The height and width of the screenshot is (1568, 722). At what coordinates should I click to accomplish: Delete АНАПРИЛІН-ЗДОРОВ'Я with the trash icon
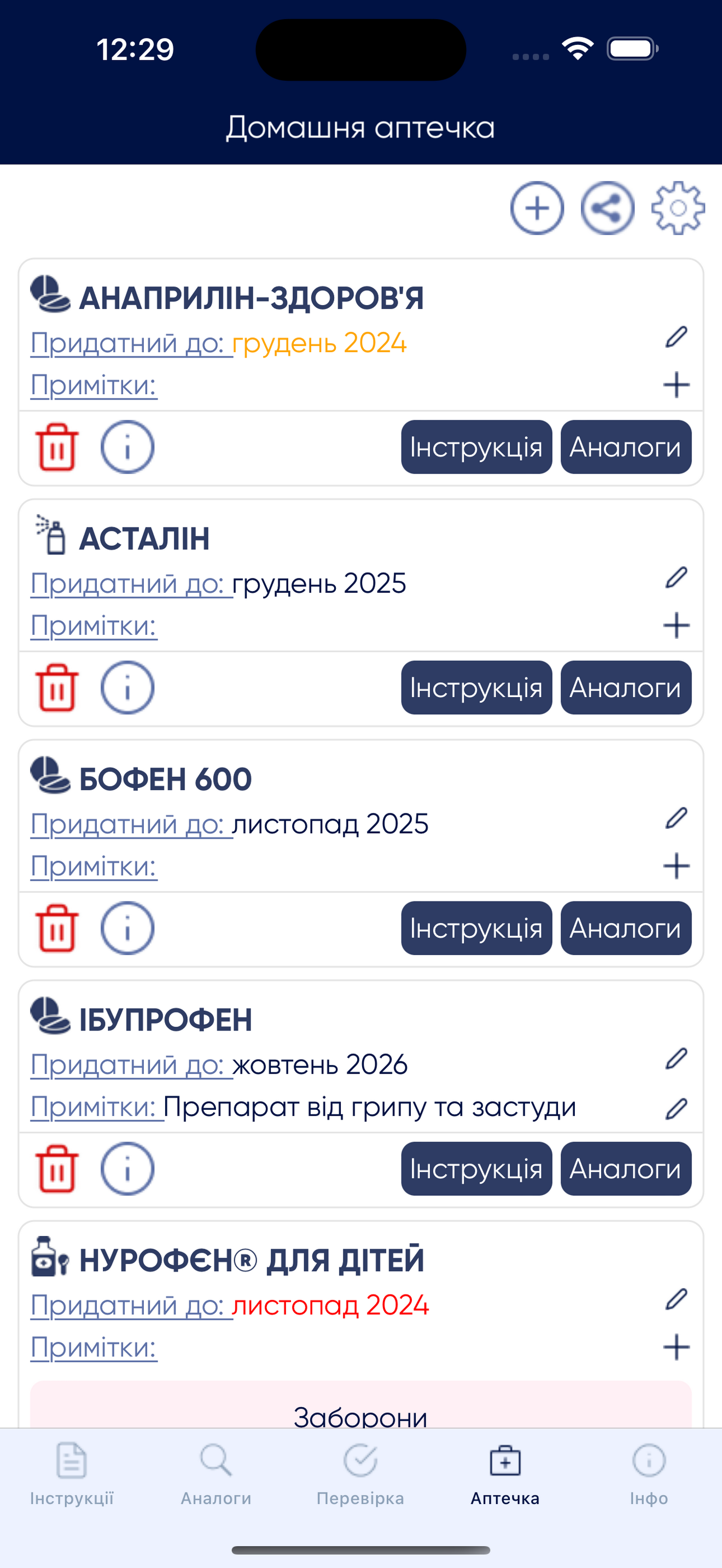[57, 446]
